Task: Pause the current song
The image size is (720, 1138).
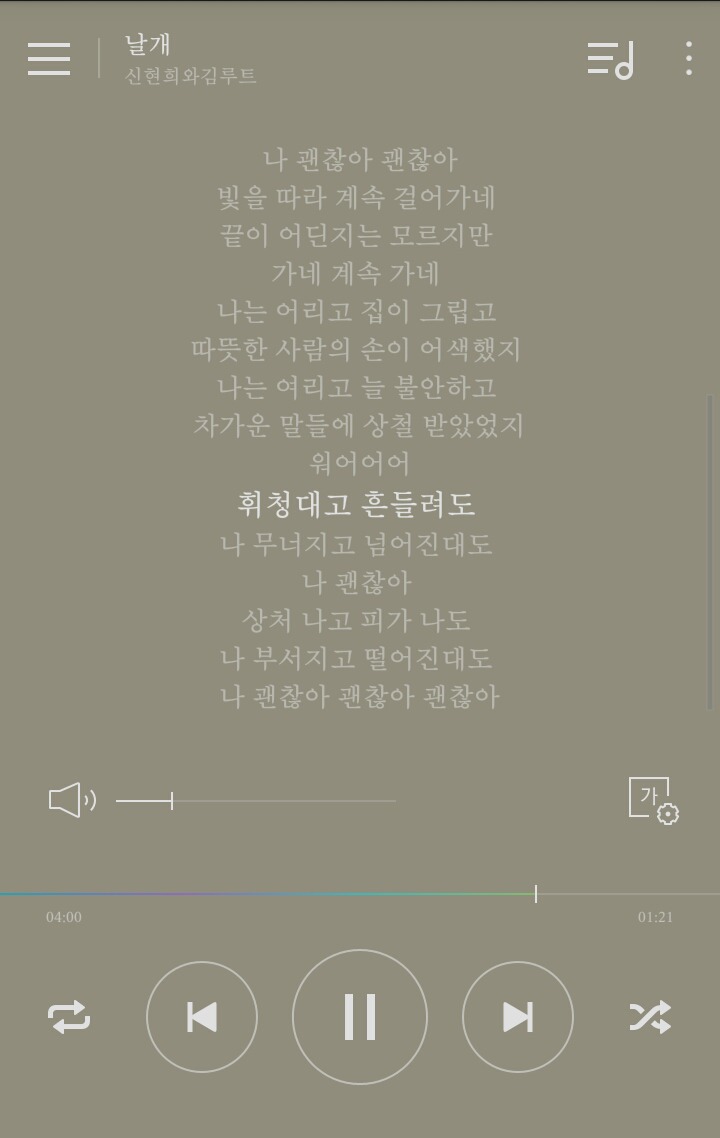Action: (360, 1017)
